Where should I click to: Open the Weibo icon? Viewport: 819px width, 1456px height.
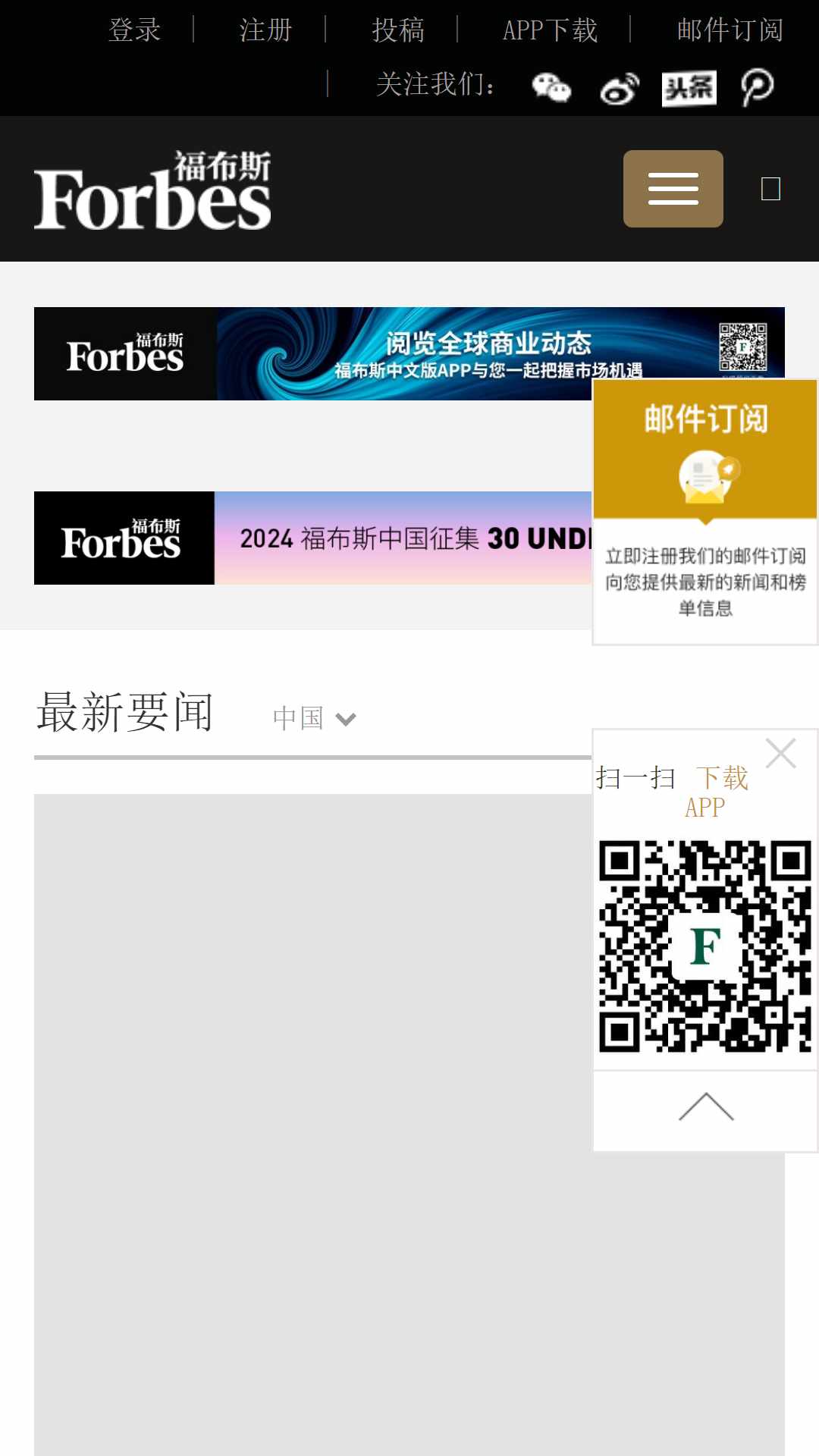click(620, 87)
